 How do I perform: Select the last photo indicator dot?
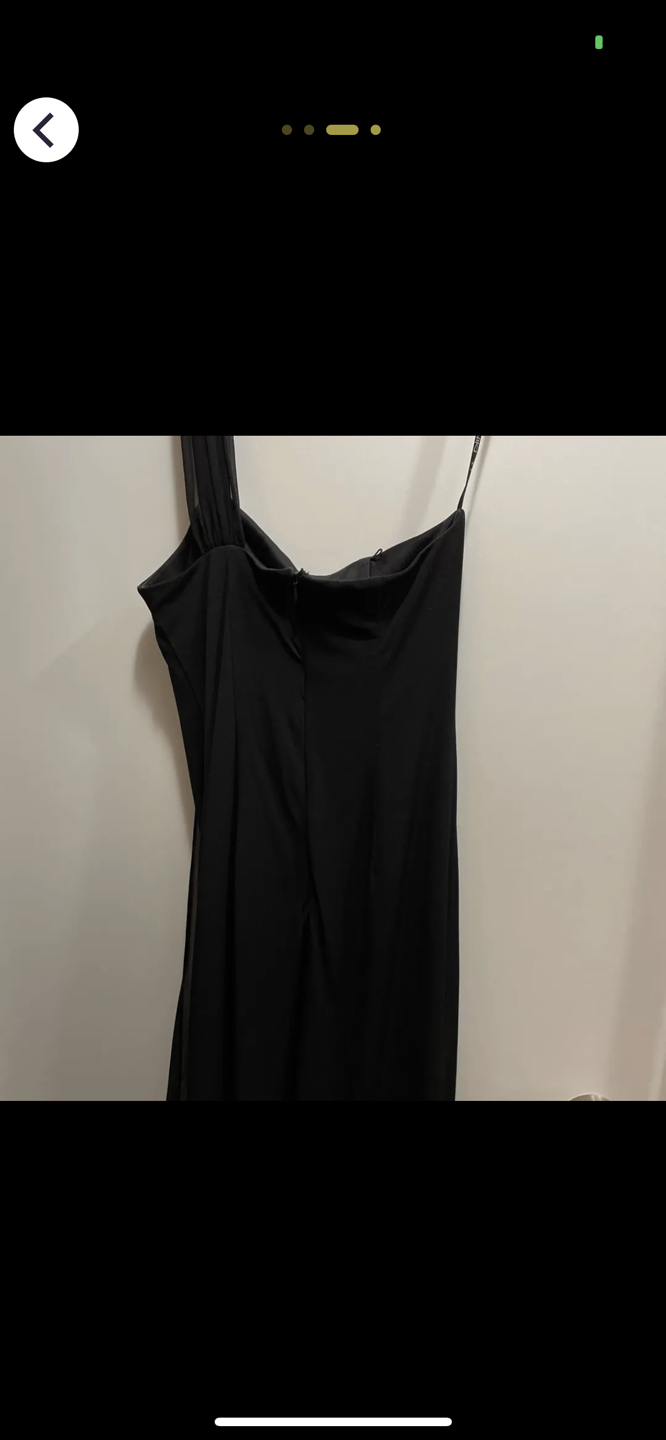376,130
